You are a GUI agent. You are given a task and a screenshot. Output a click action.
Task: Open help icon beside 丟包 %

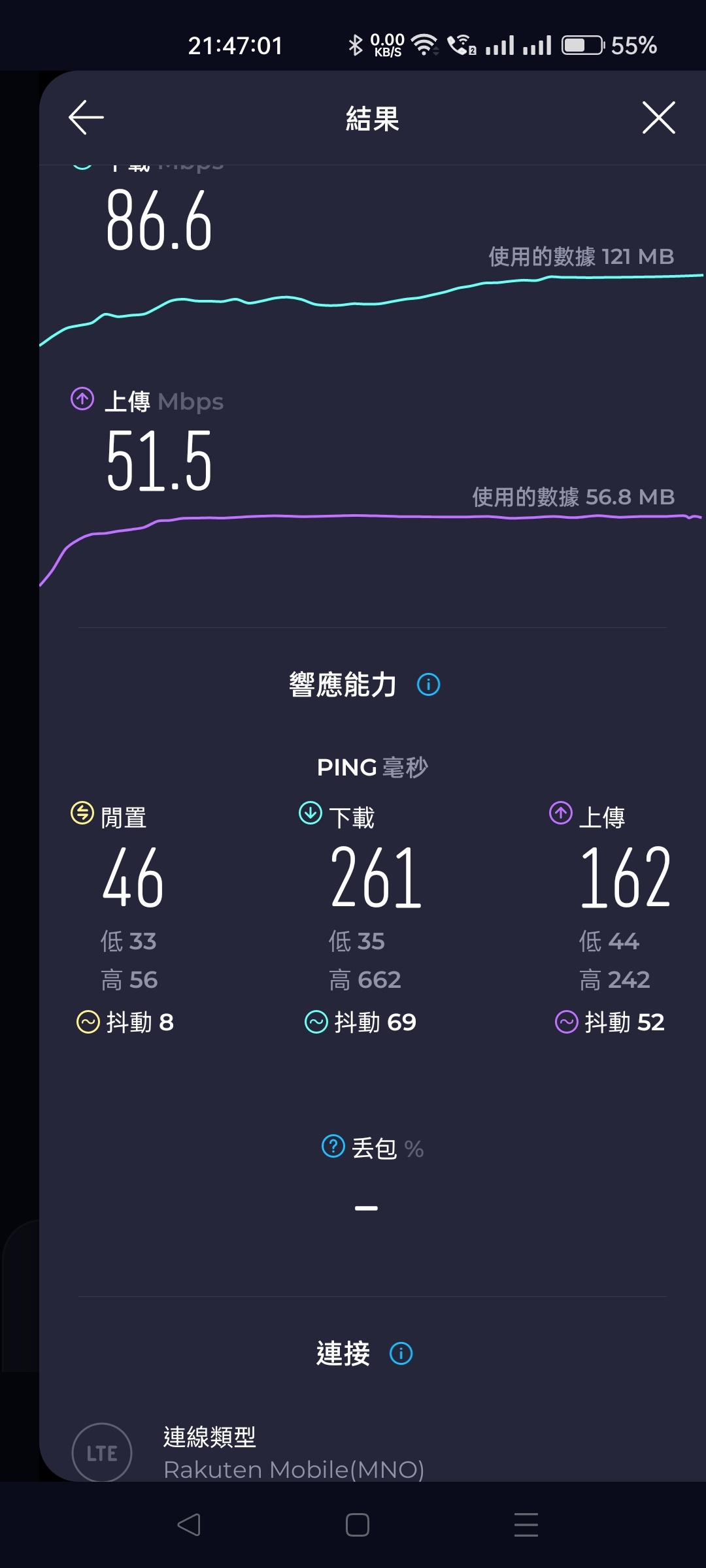[x=333, y=1146]
